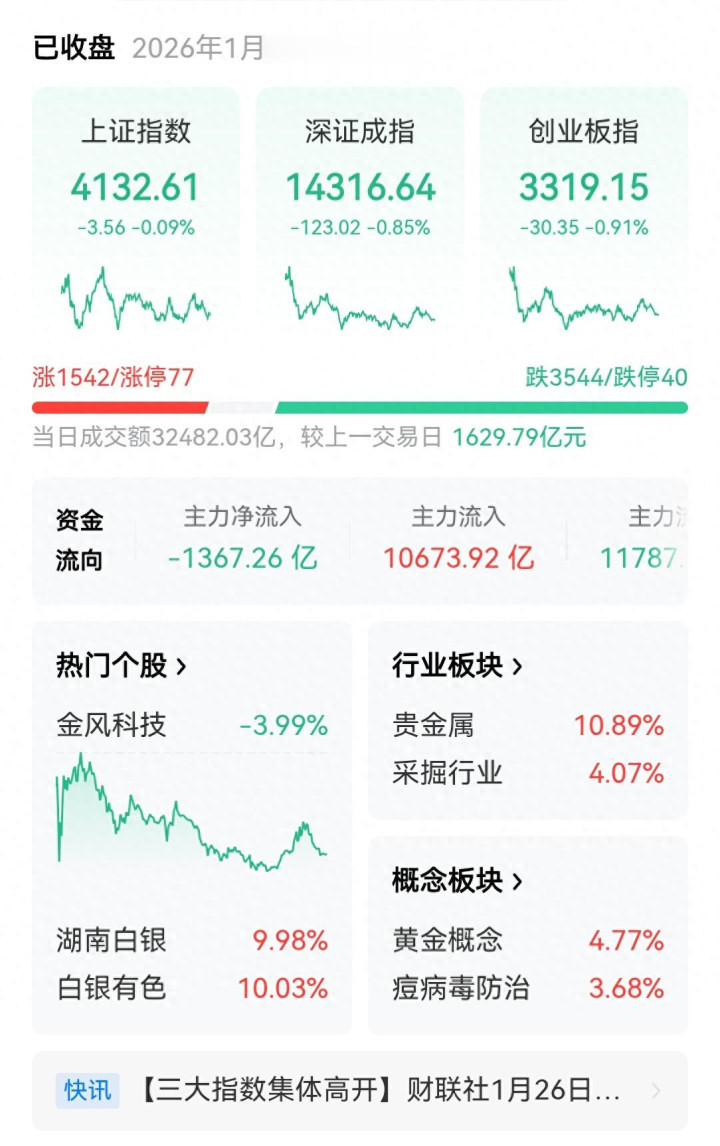The height and width of the screenshot is (1146, 720).
Task: Open the 痘病毒防治 concept row
Action: click(x=528, y=988)
